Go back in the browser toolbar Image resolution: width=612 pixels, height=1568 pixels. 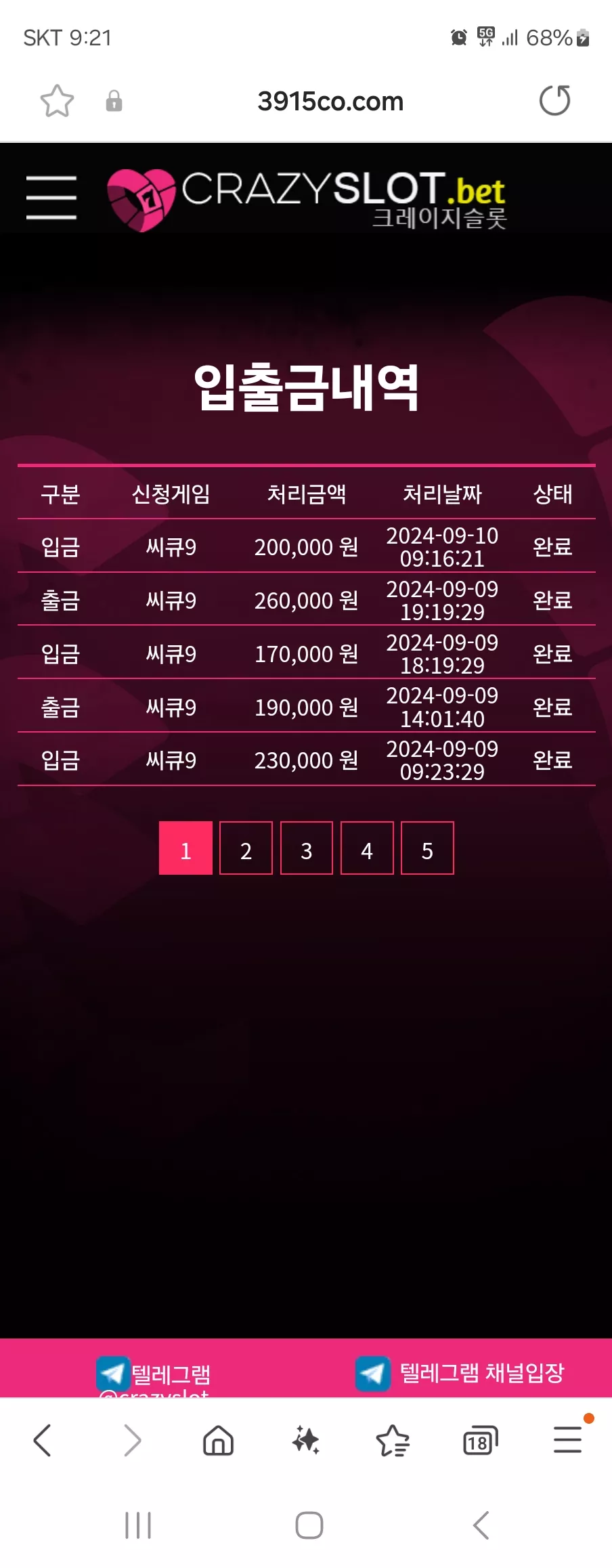click(42, 1440)
